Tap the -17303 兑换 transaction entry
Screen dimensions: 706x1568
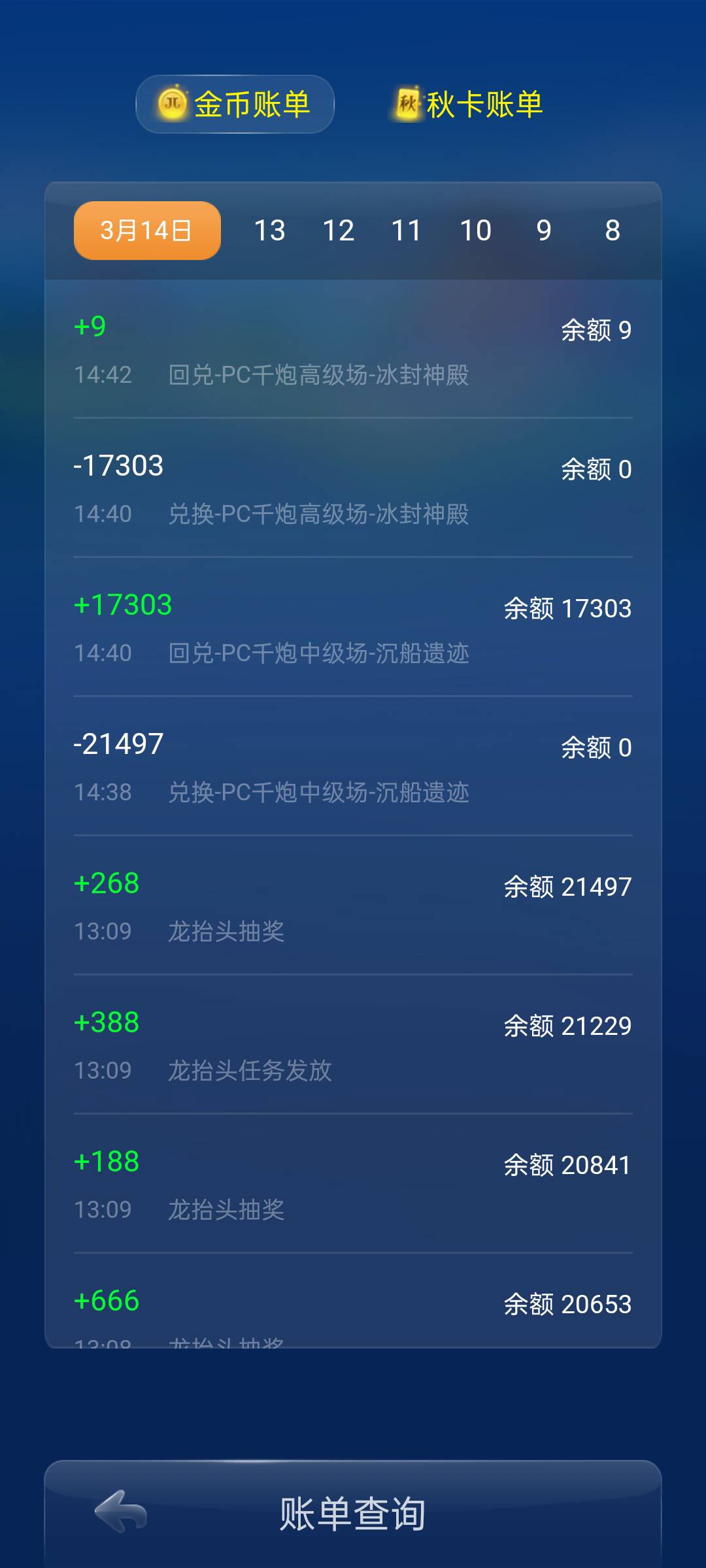(353, 489)
